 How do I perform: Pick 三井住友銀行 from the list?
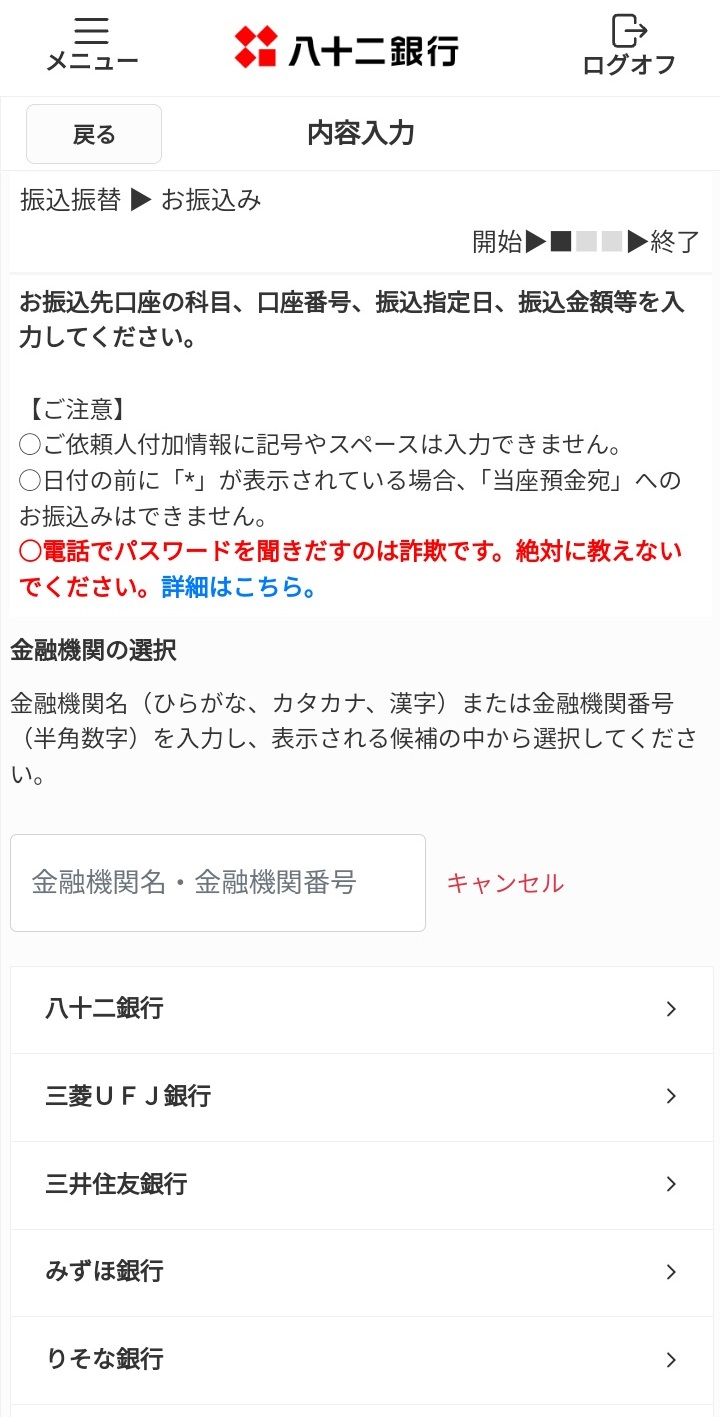tap(361, 1184)
